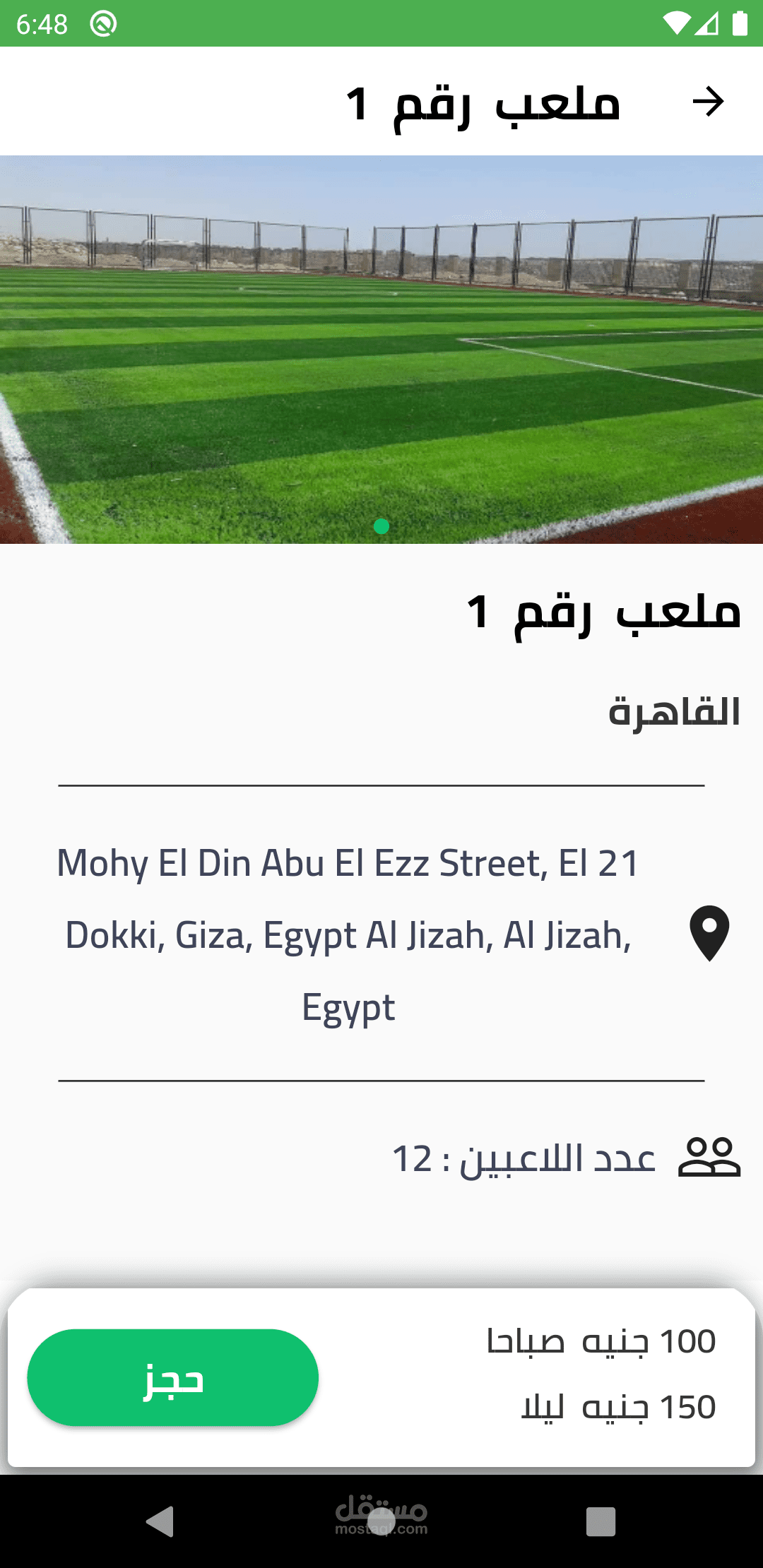Go back using the arrow icon

click(708, 102)
